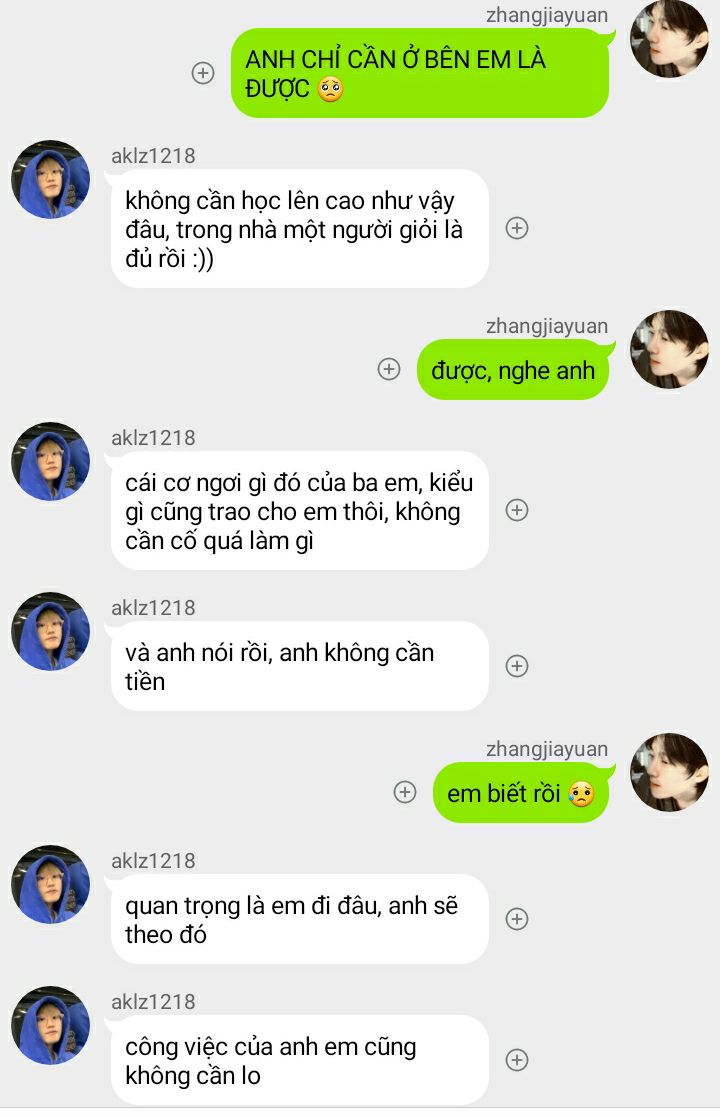Tap plus icon beside "anh không cần tiền" message

click(x=517, y=666)
